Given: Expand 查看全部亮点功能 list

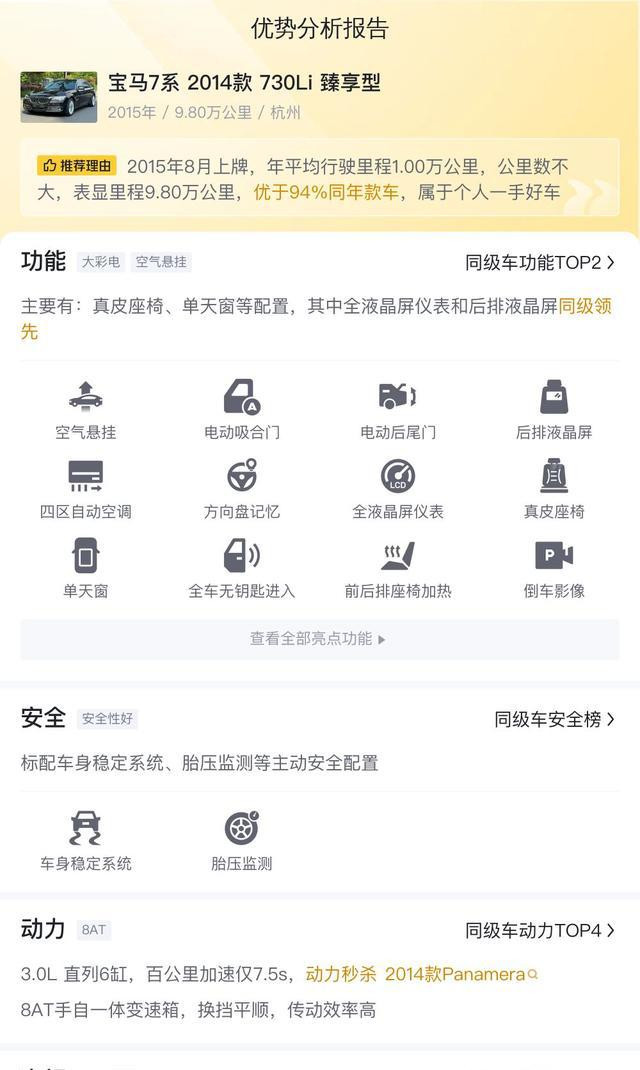Looking at the screenshot, I should 318,639.
